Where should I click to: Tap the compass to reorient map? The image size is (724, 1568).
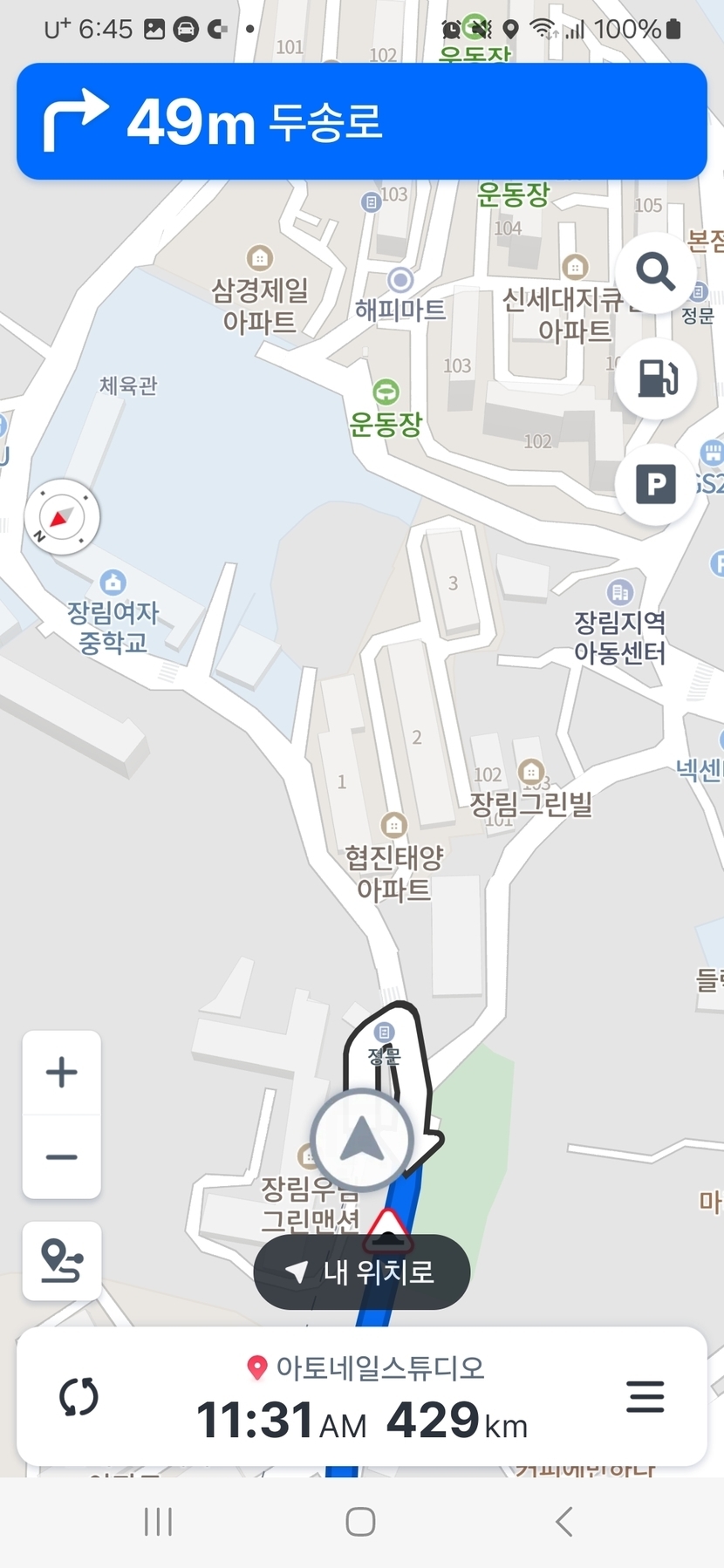pyautogui.click(x=62, y=516)
